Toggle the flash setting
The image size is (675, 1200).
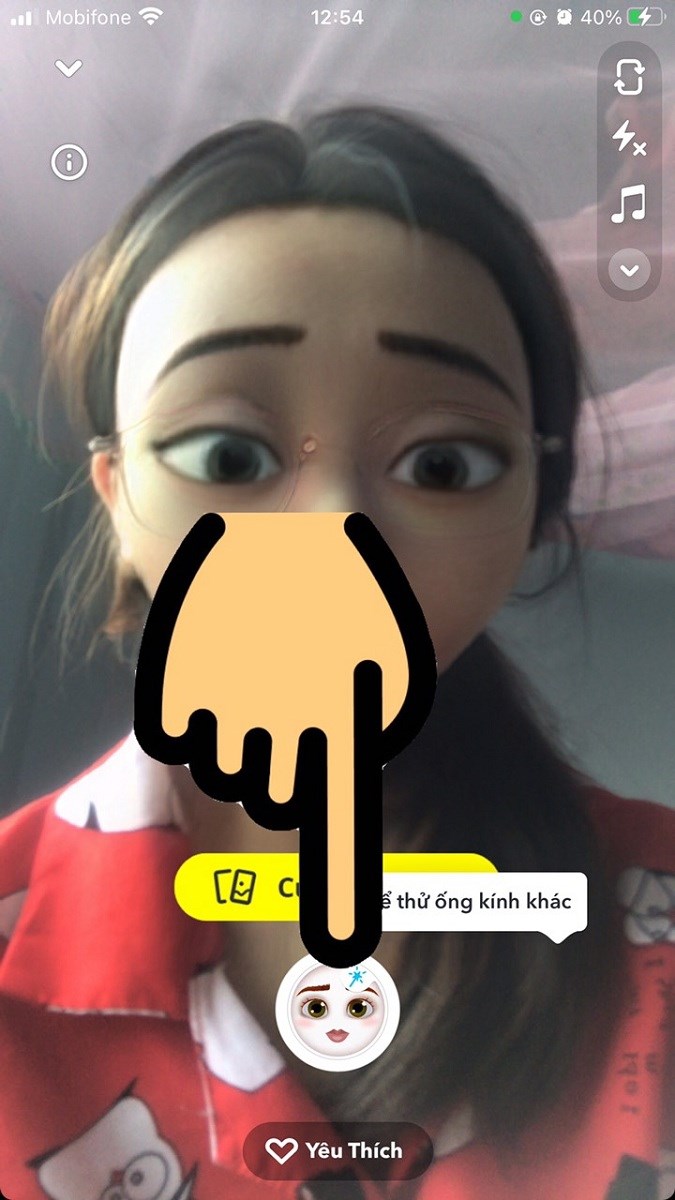(x=629, y=139)
